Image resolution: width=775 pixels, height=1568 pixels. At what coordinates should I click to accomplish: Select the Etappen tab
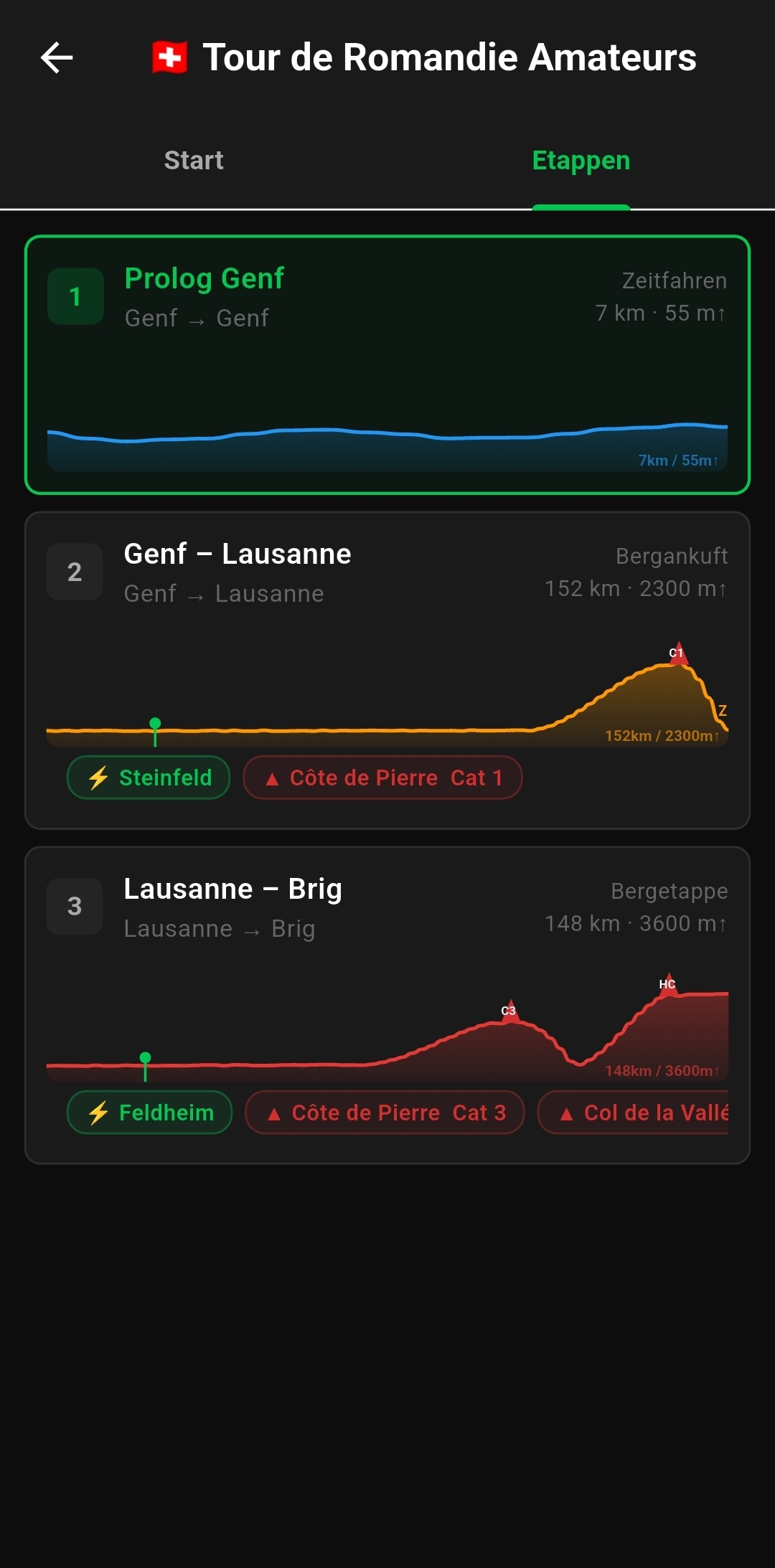point(581,161)
